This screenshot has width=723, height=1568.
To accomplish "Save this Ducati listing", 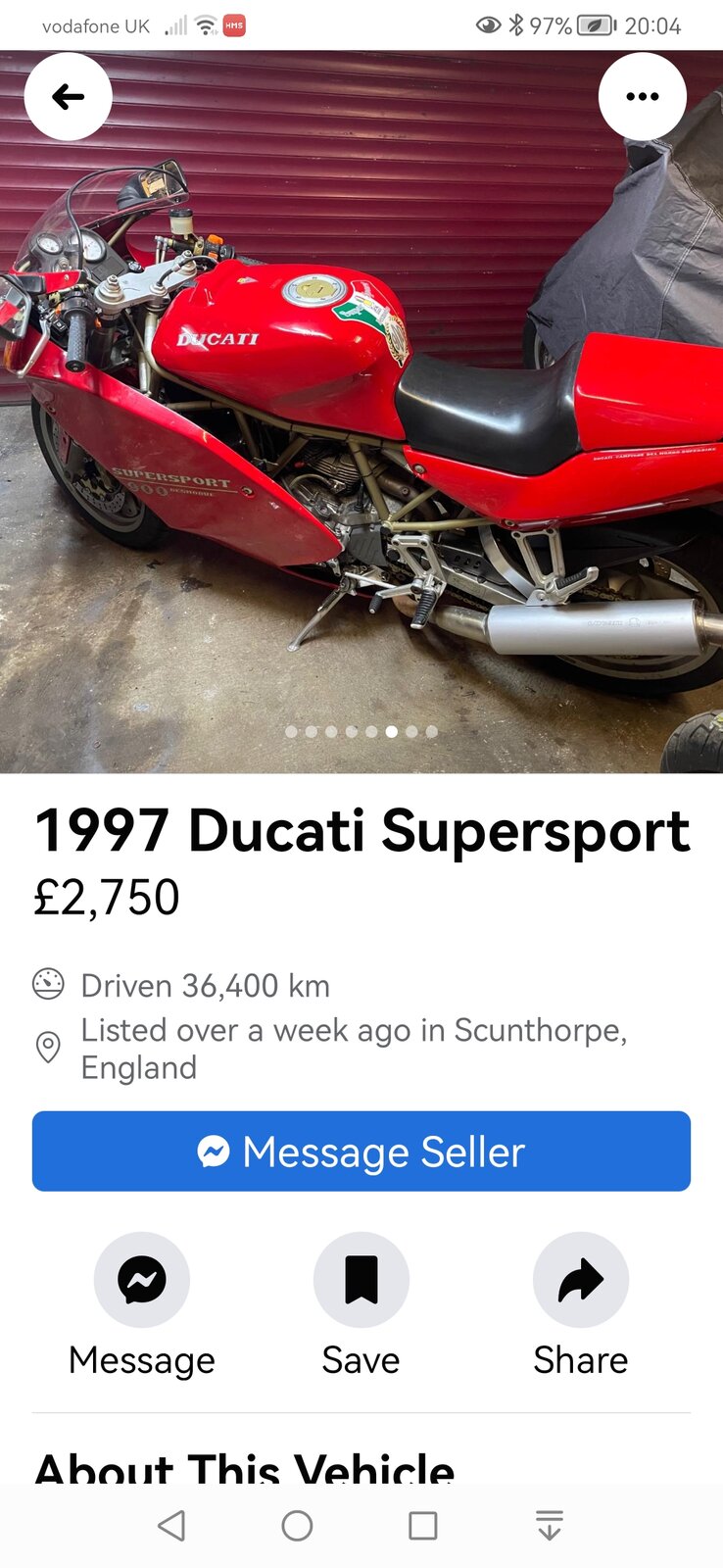I will [x=361, y=1279].
